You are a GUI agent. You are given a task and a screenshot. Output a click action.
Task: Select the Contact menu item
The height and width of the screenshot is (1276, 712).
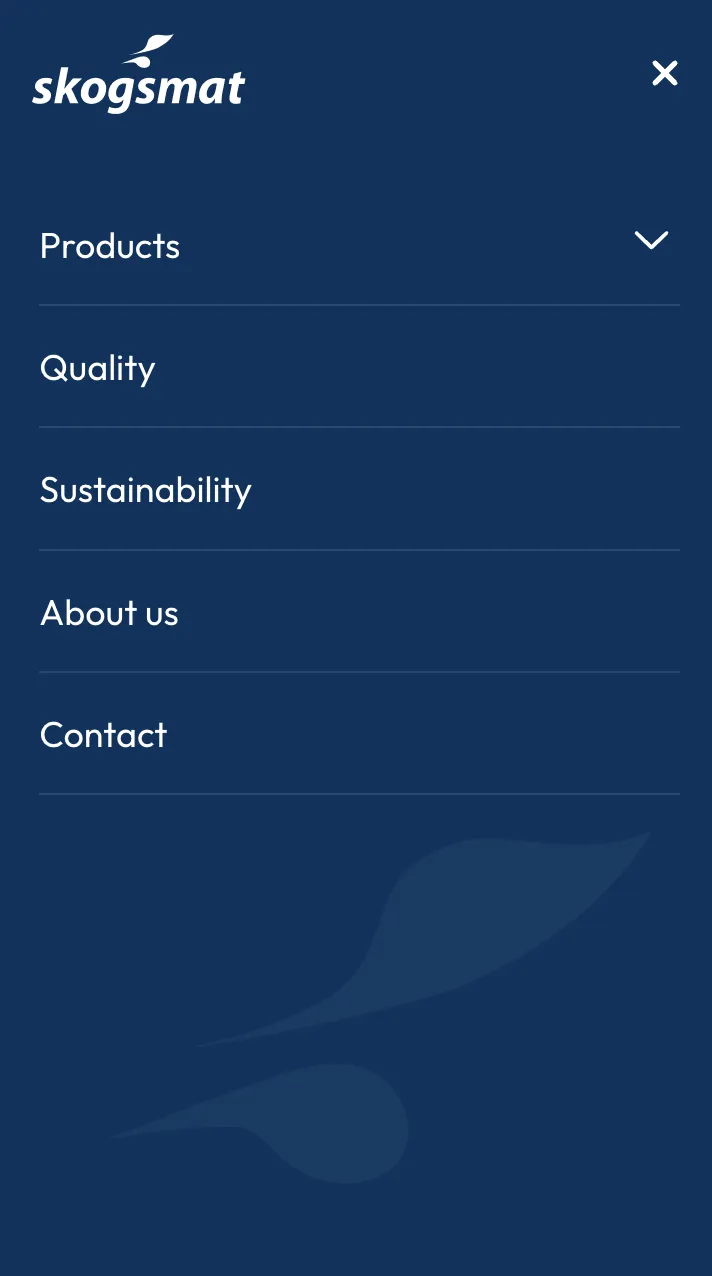[x=104, y=735]
